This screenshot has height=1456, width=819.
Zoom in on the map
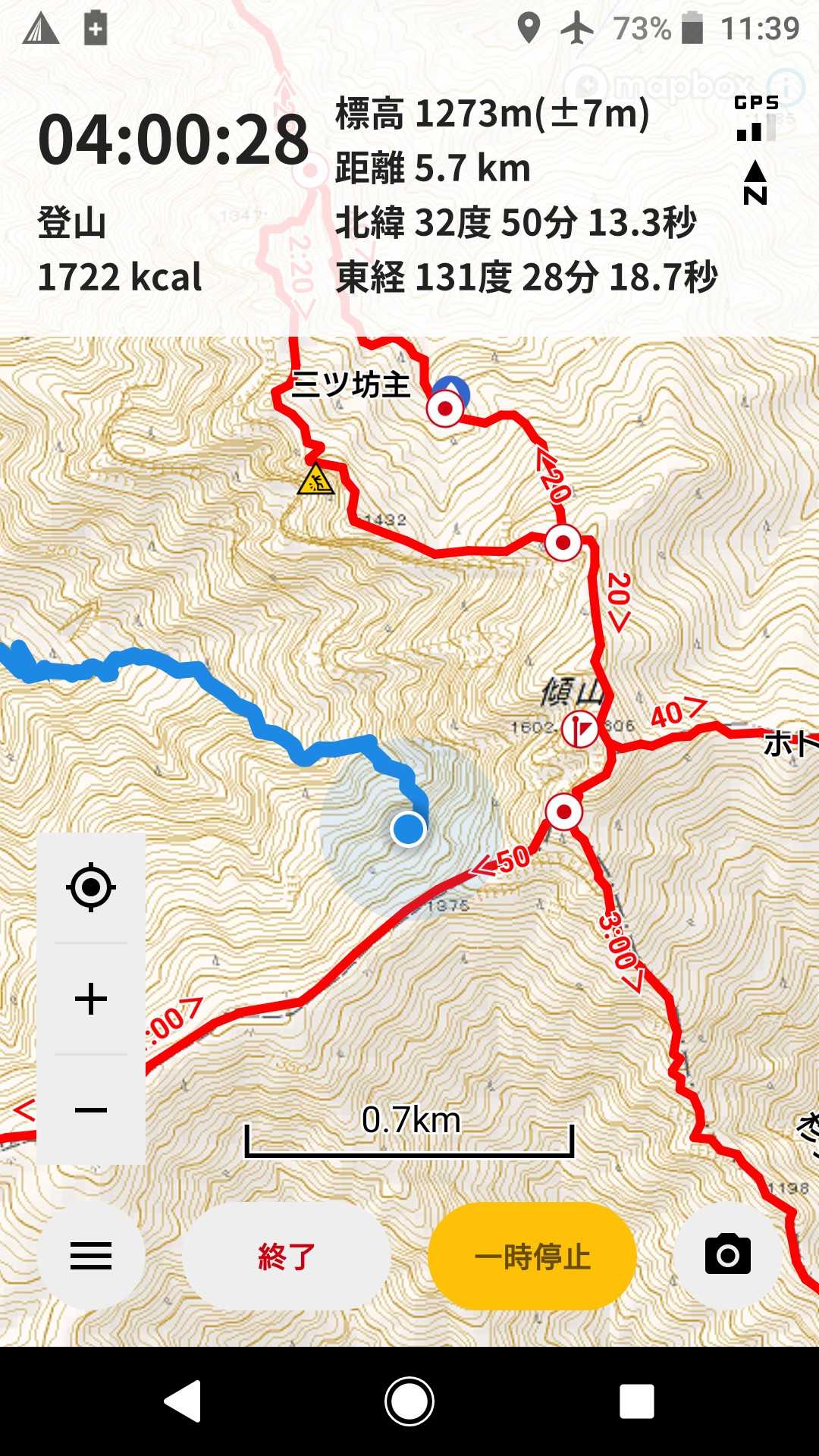tap(91, 999)
